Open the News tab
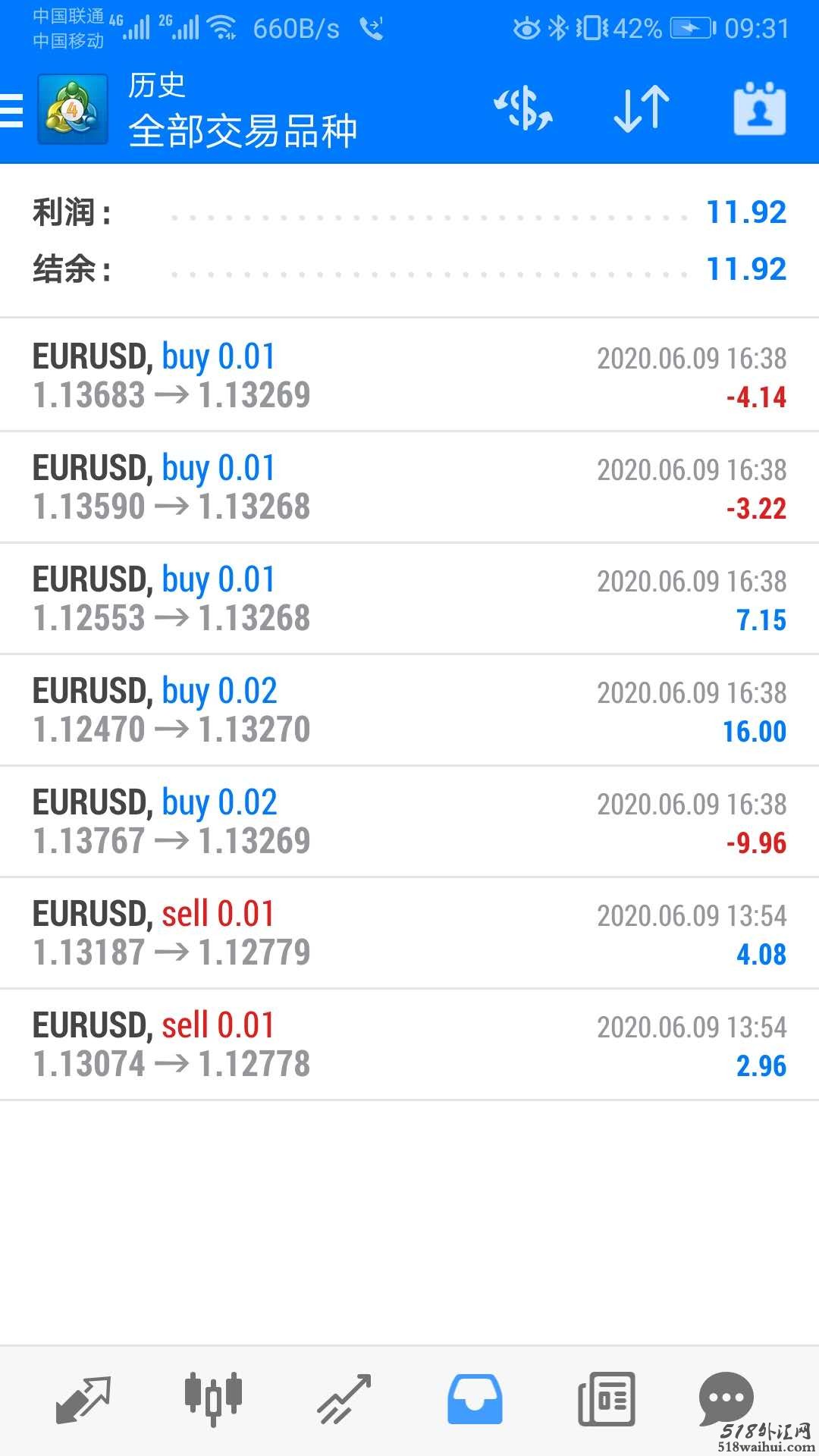This screenshot has width=819, height=1456. coord(606,1399)
